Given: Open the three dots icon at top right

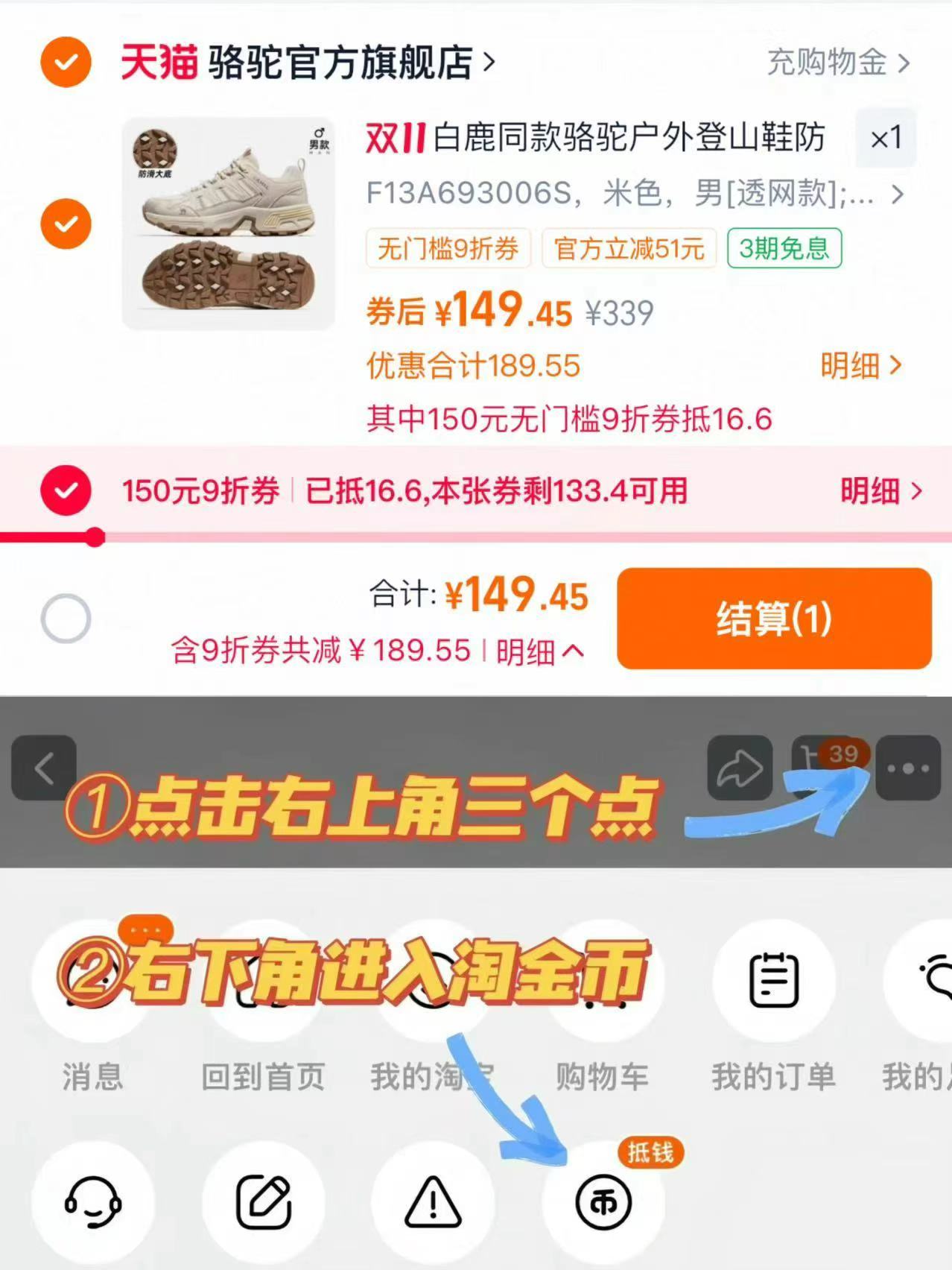Looking at the screenshot, I should (x=907, y=767).
